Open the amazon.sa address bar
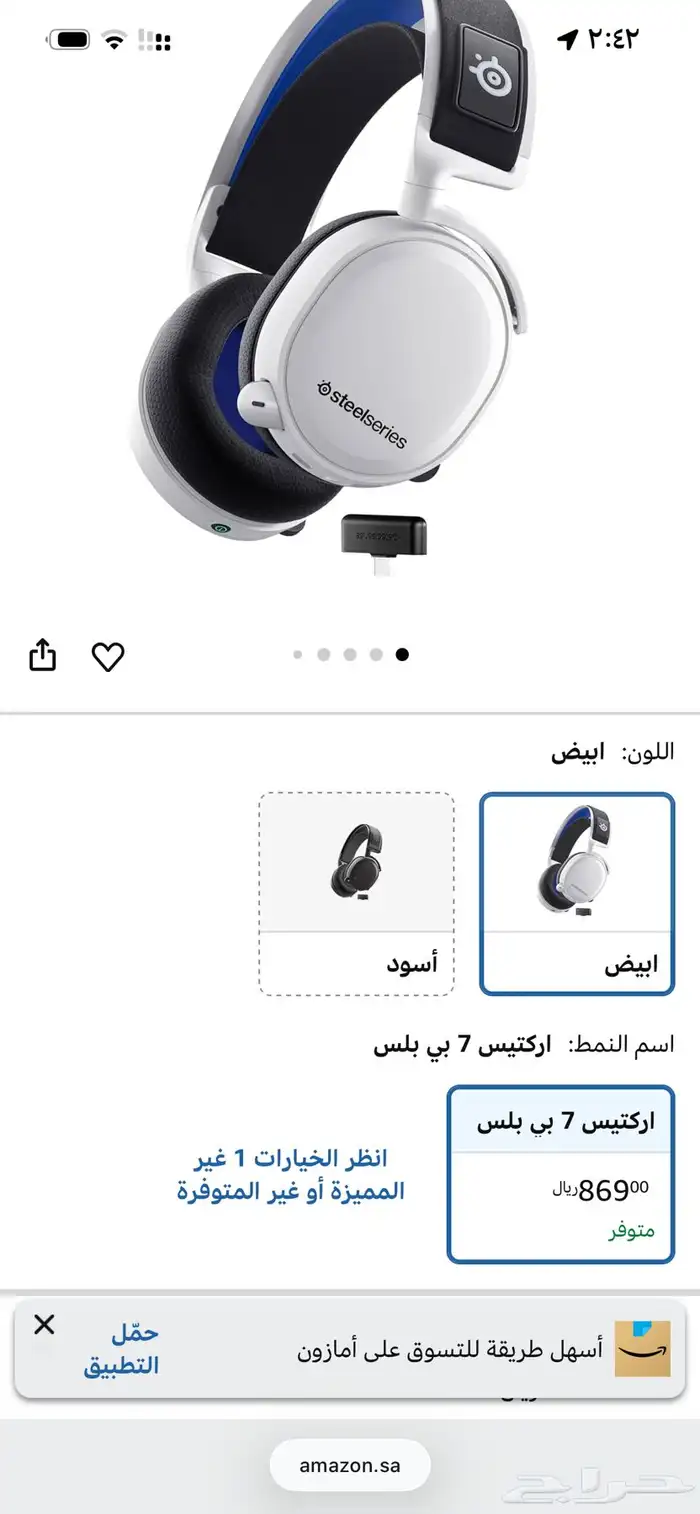This screenshot has height=1514, width=700. 350,1466
